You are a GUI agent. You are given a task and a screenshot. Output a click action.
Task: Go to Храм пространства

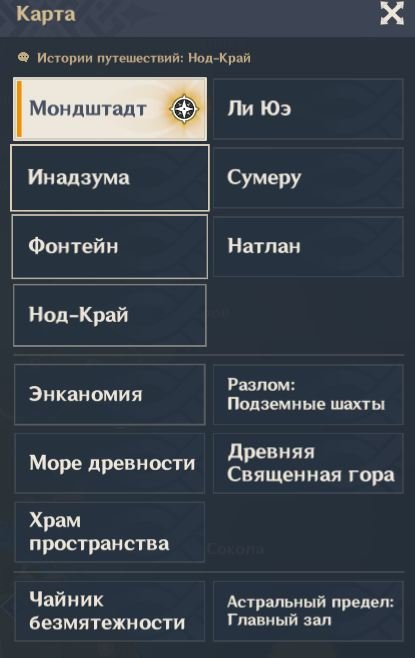[110, 532]
